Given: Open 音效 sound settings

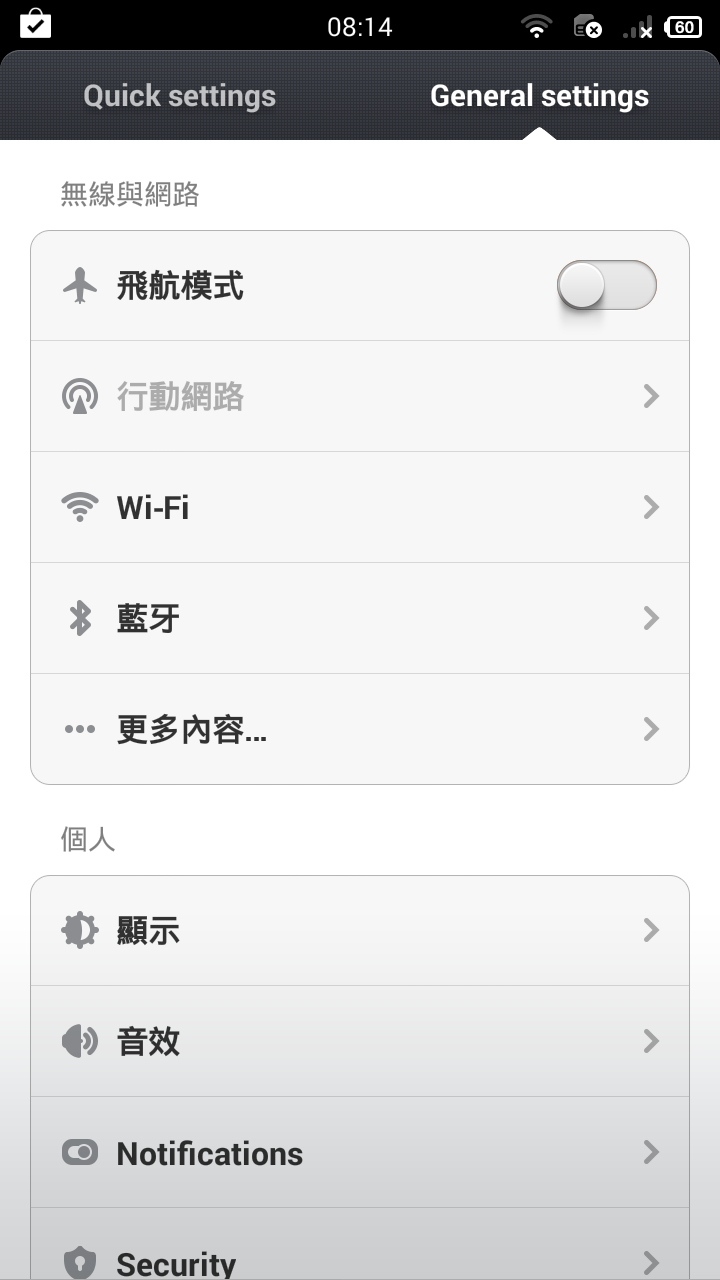Looking at the screenshot, I should pyautogui.click(x=360, y=1041).
